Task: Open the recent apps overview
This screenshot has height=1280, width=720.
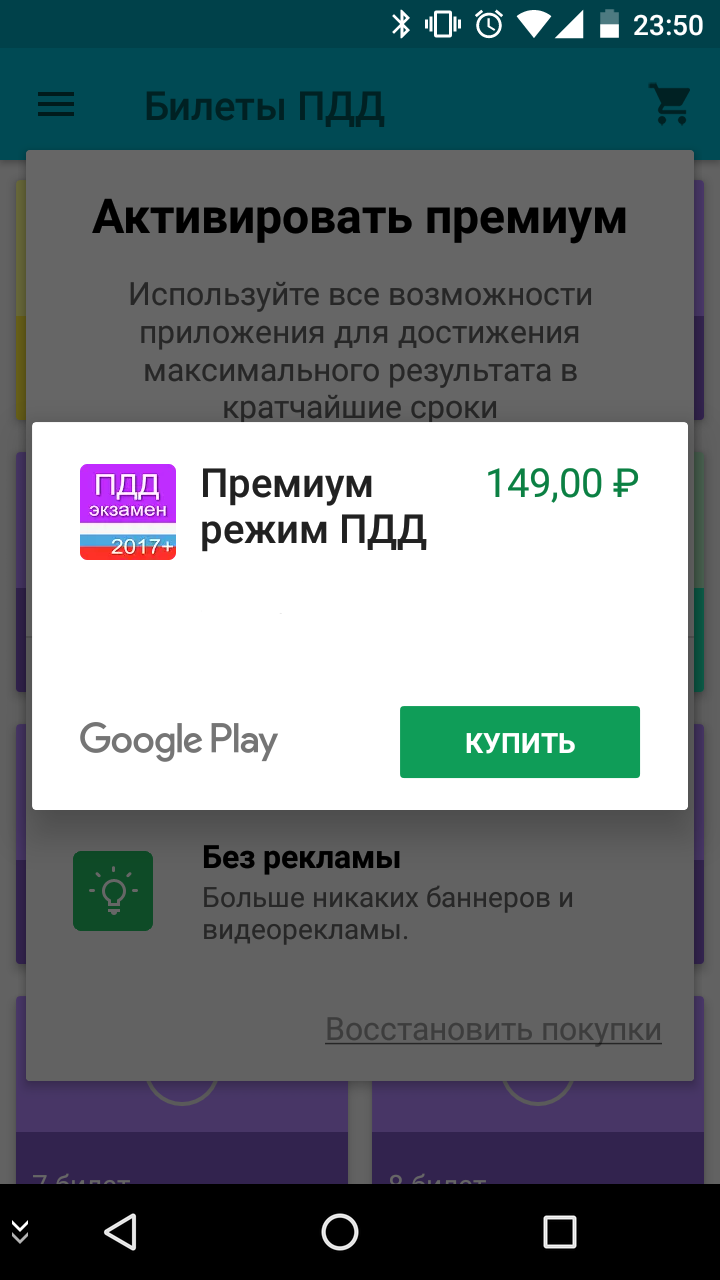Action: coord(560,1232)
